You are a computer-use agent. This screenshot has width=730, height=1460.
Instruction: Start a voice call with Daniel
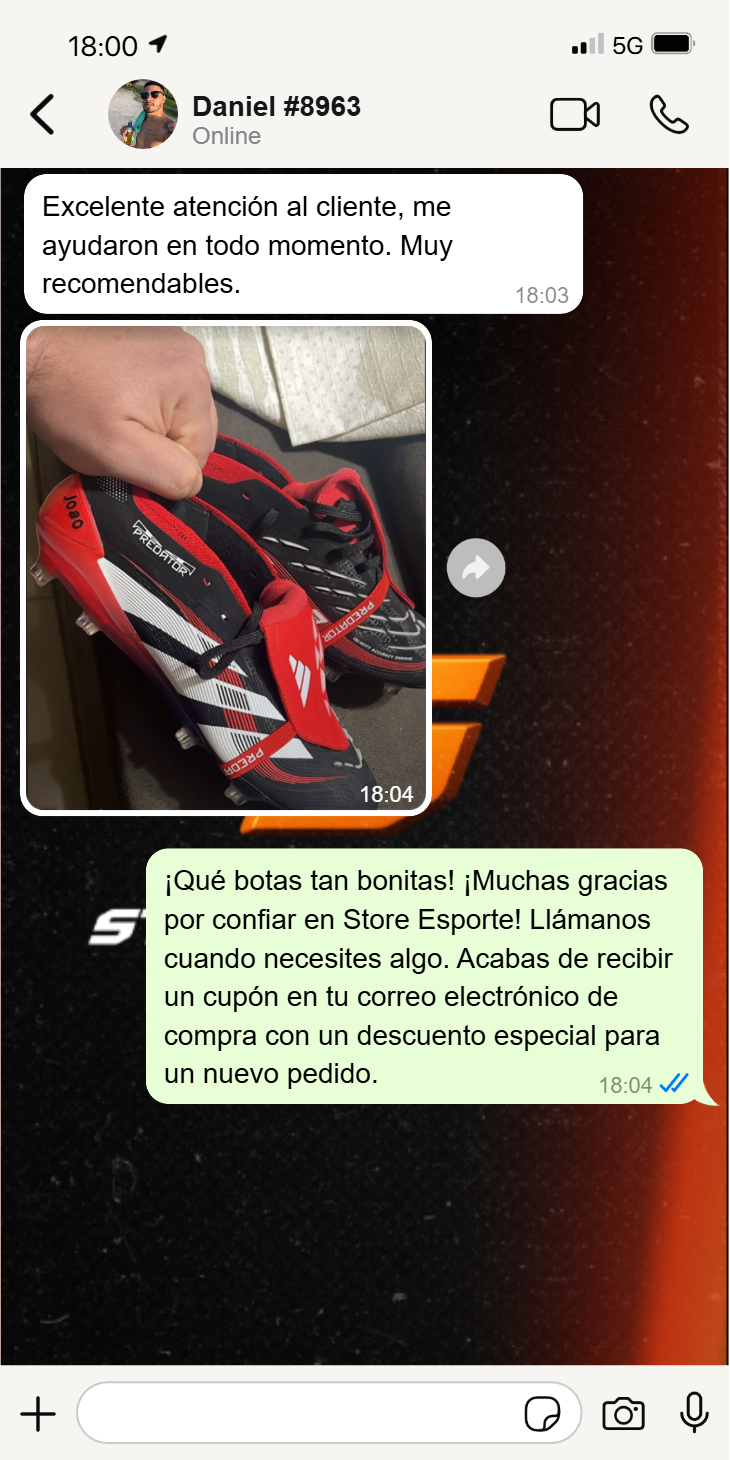[x=669, y=115]
